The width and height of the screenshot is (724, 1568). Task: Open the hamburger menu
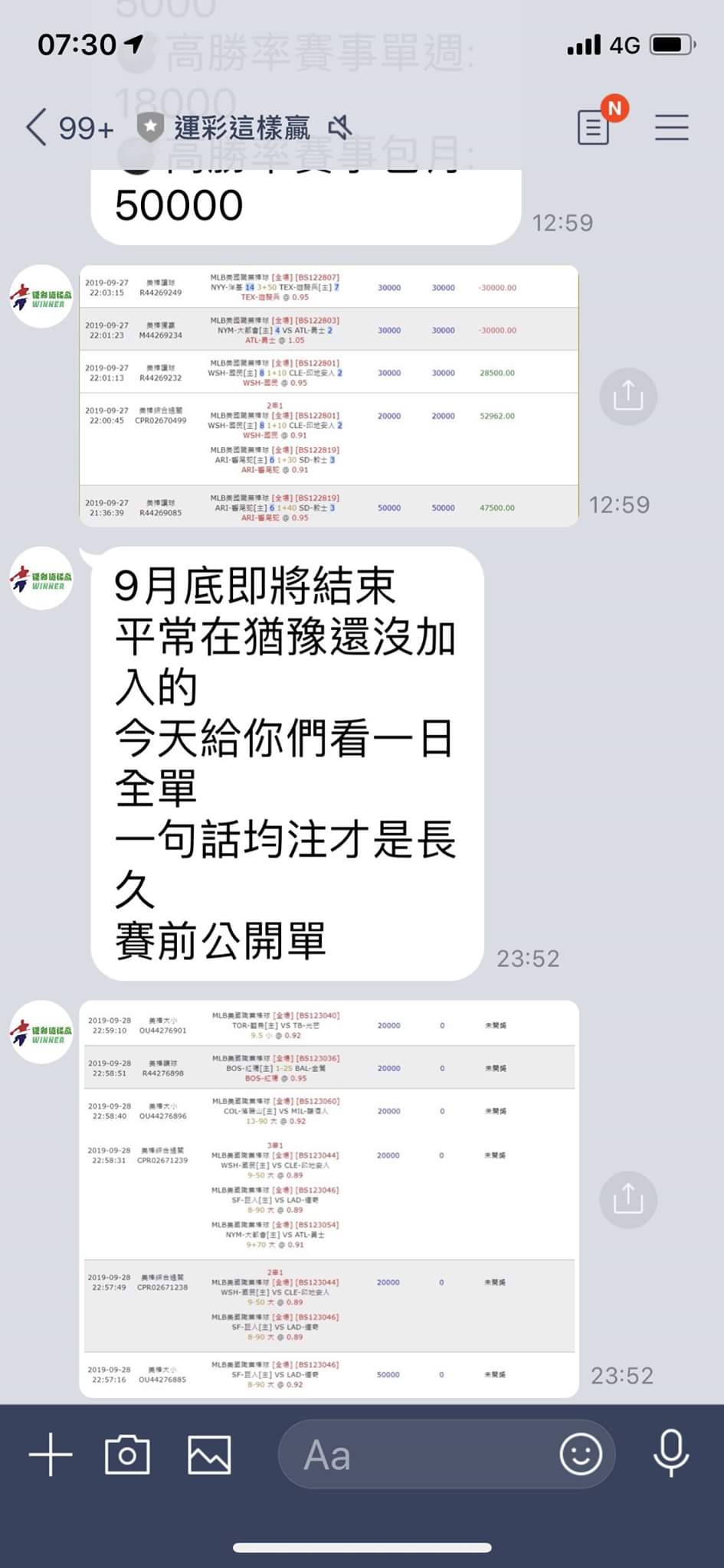point(671,127)
